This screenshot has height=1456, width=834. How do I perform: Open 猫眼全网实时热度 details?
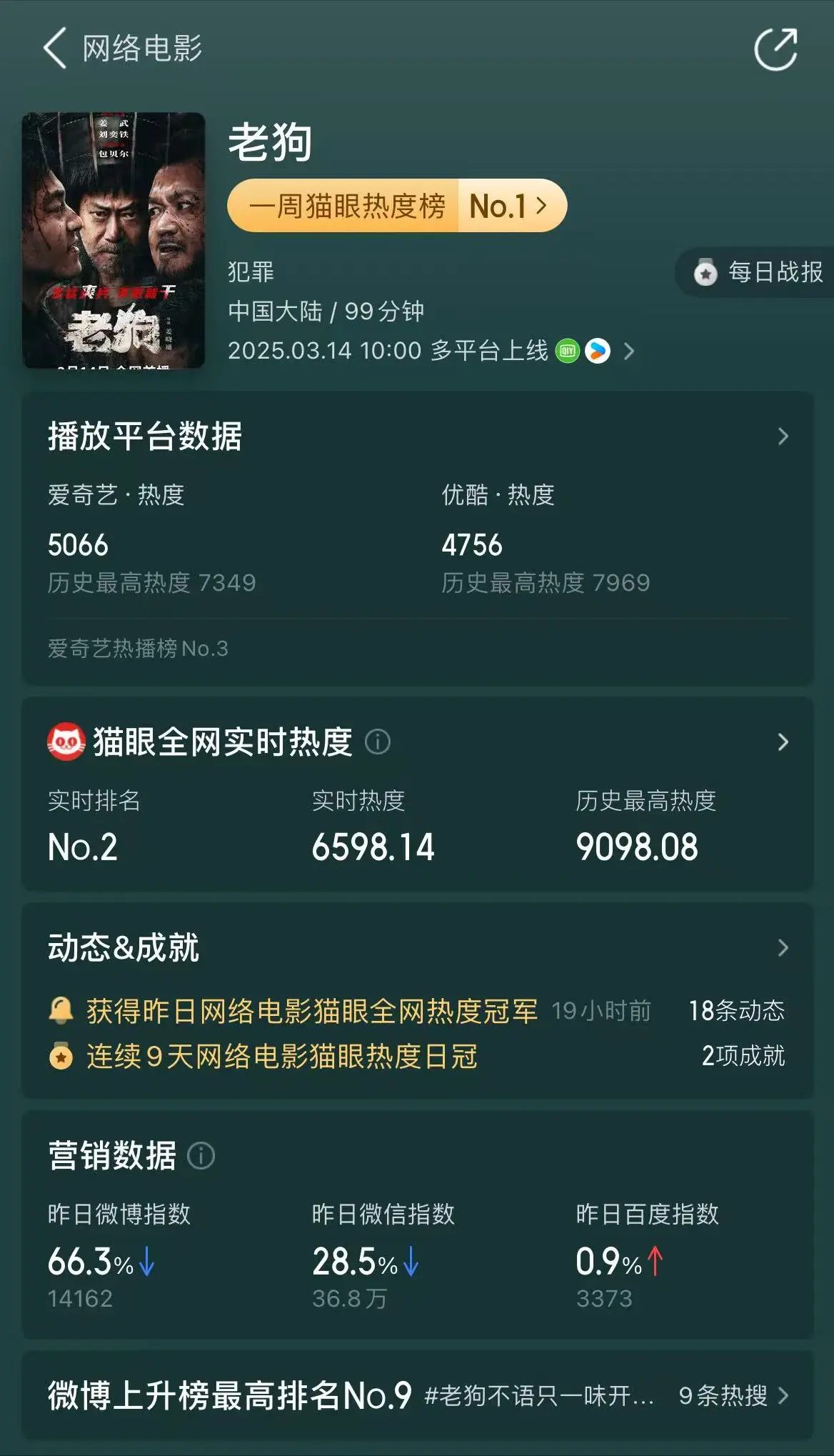[x=783, y=742]
